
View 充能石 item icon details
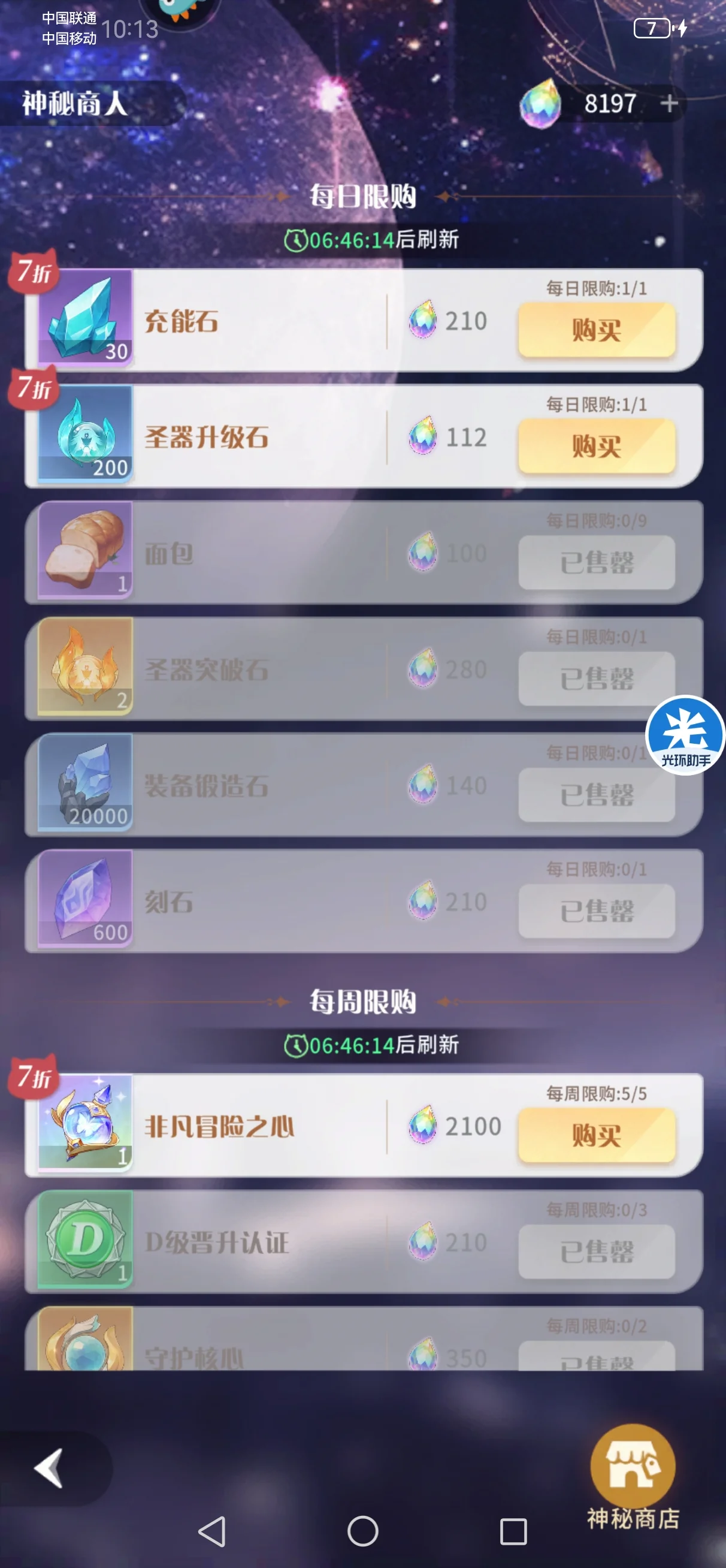click(x=85, y=316)
